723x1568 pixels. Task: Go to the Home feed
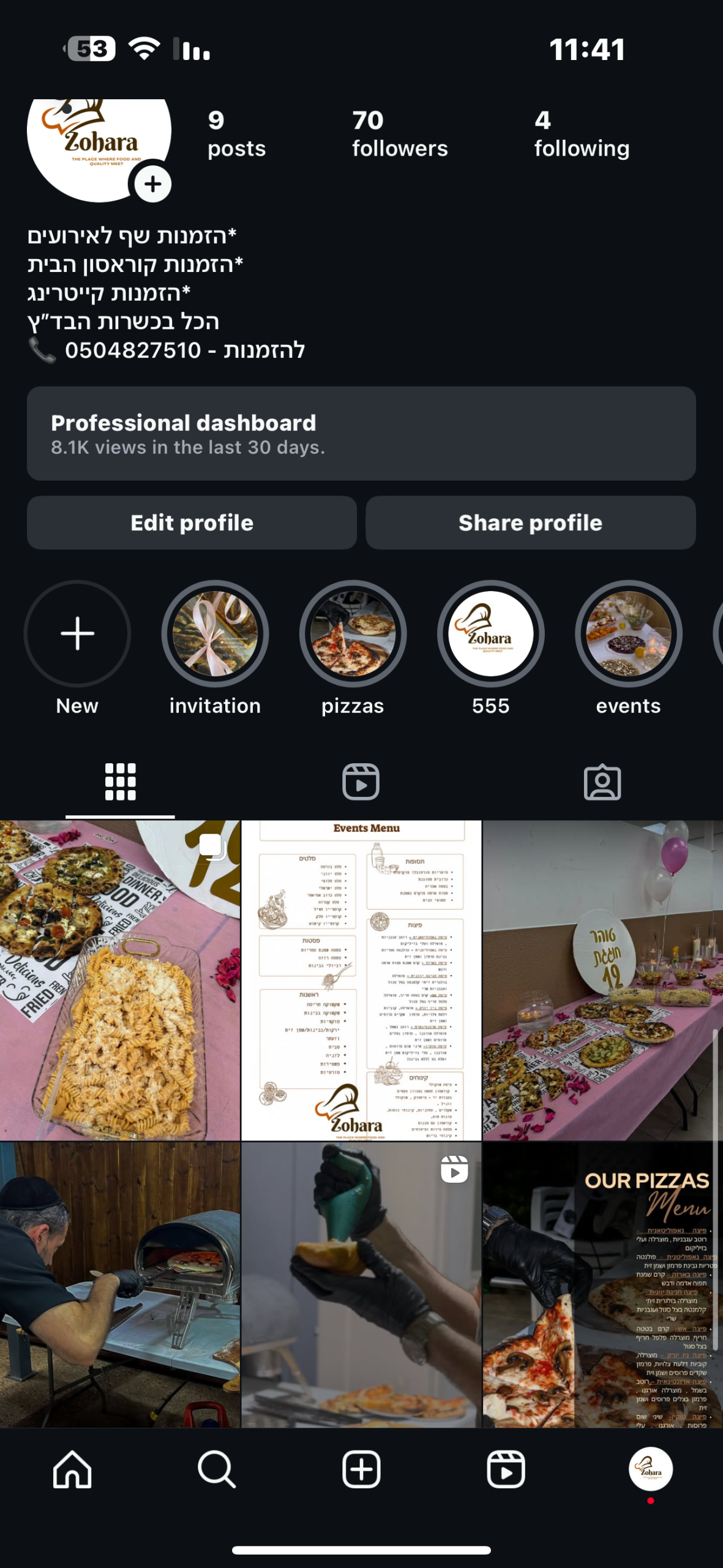coord(72,1469)
